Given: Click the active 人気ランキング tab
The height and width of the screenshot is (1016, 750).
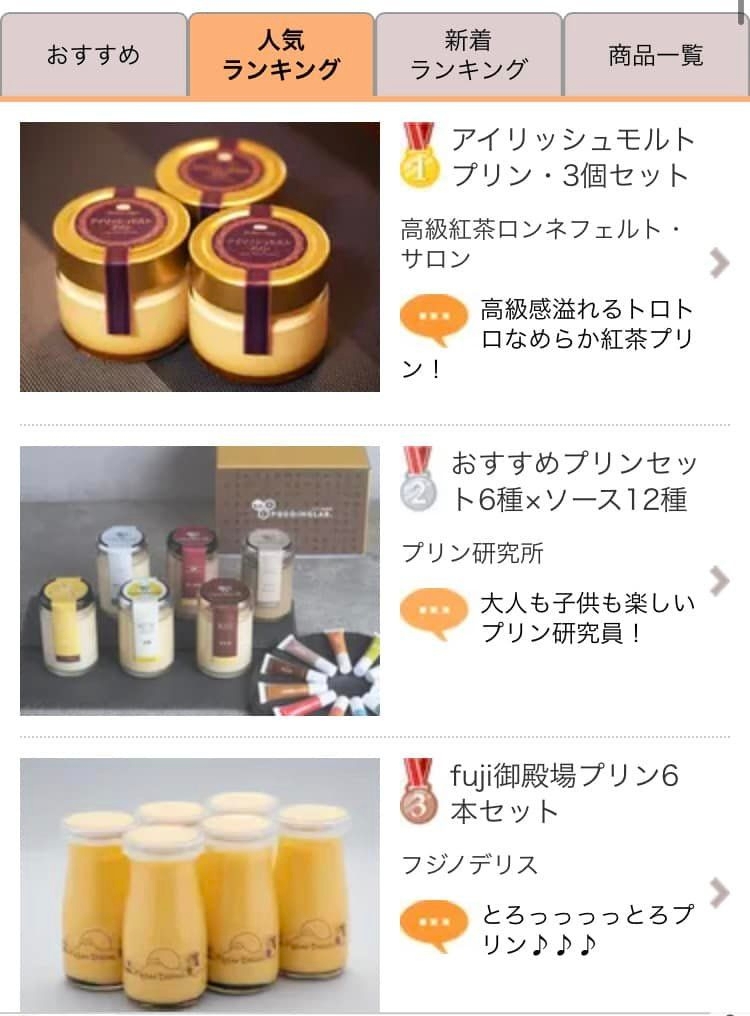Looking at the screenshot, I should (x=283, y=57).
